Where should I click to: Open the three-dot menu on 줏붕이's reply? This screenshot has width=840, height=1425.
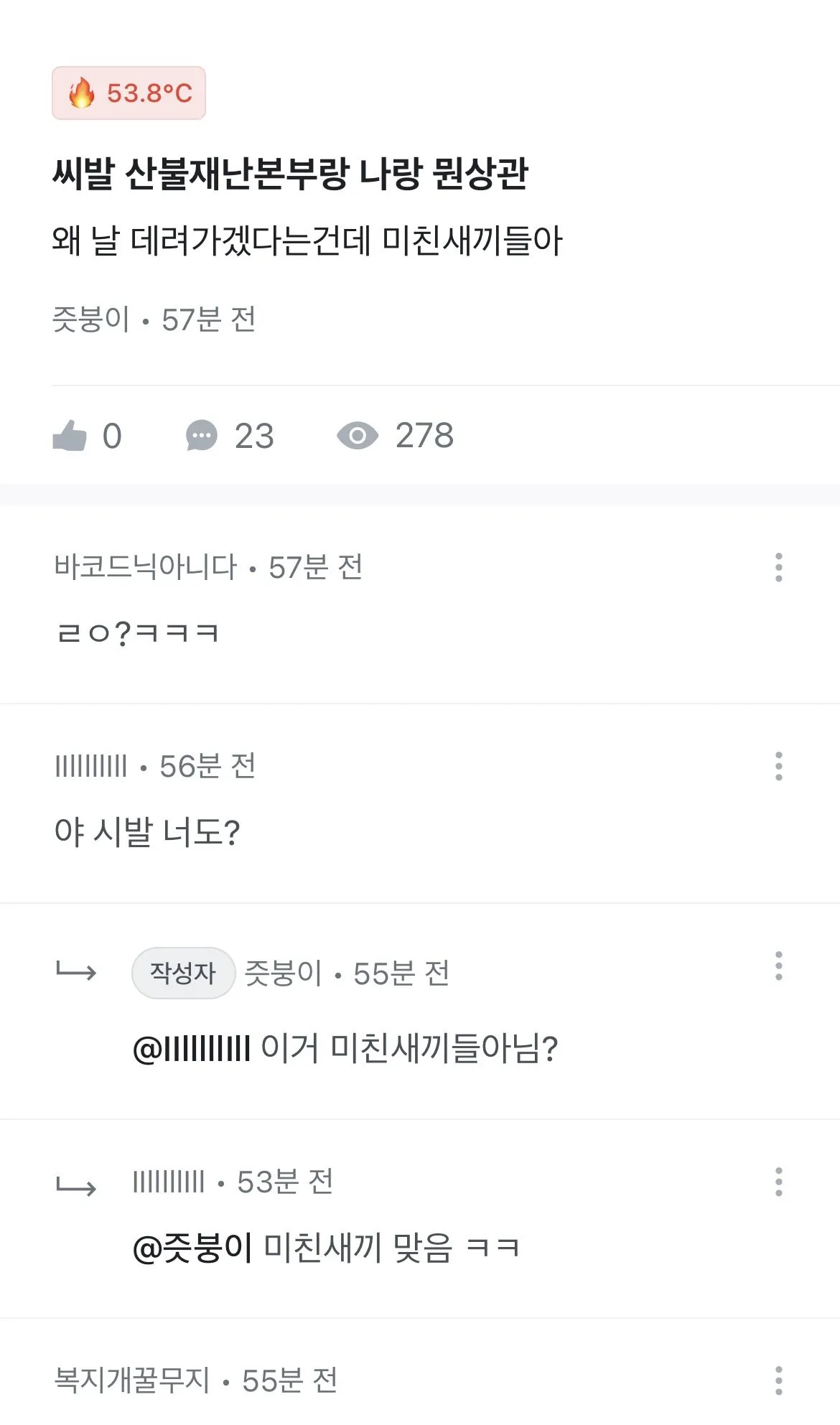[x=778, y=966]
